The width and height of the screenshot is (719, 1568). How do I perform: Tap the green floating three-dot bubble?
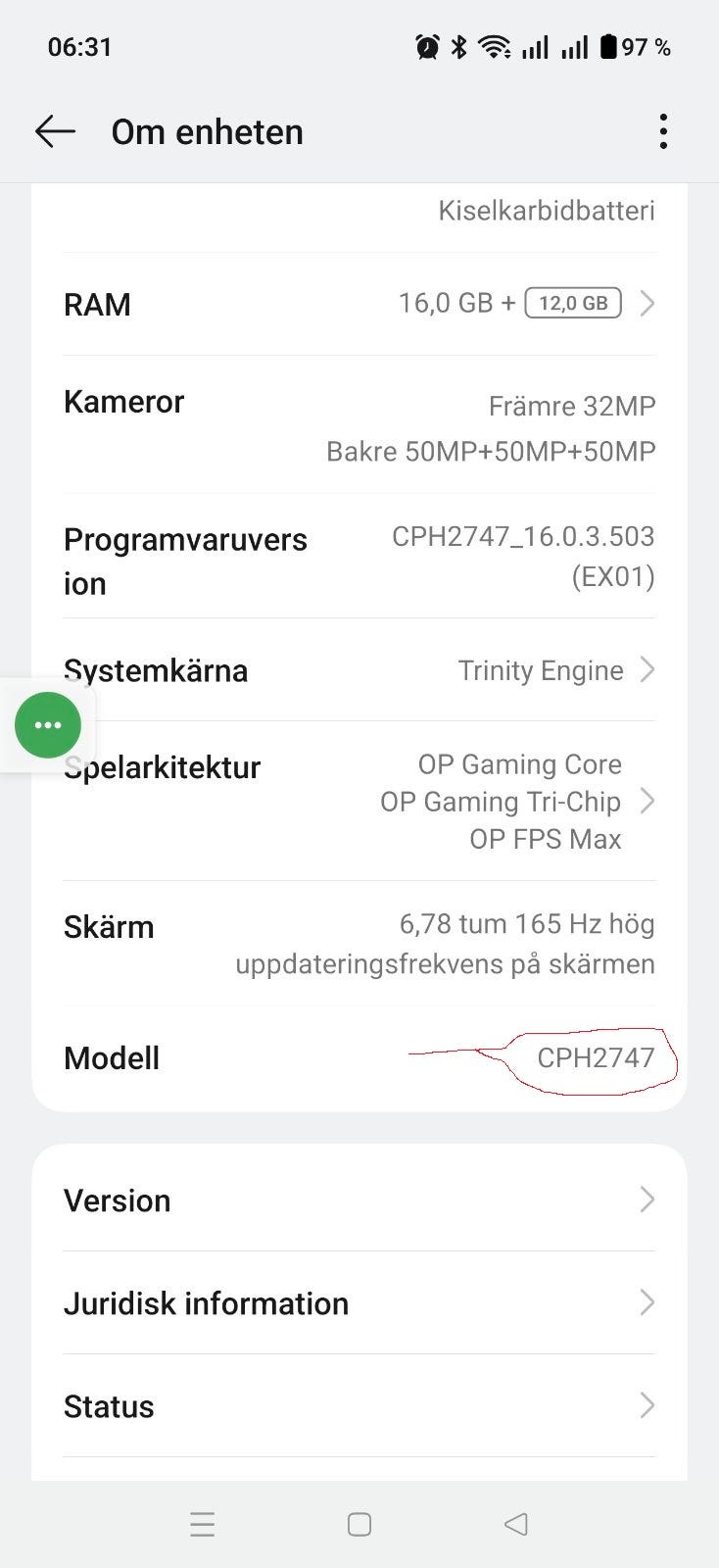pos(48,725)
